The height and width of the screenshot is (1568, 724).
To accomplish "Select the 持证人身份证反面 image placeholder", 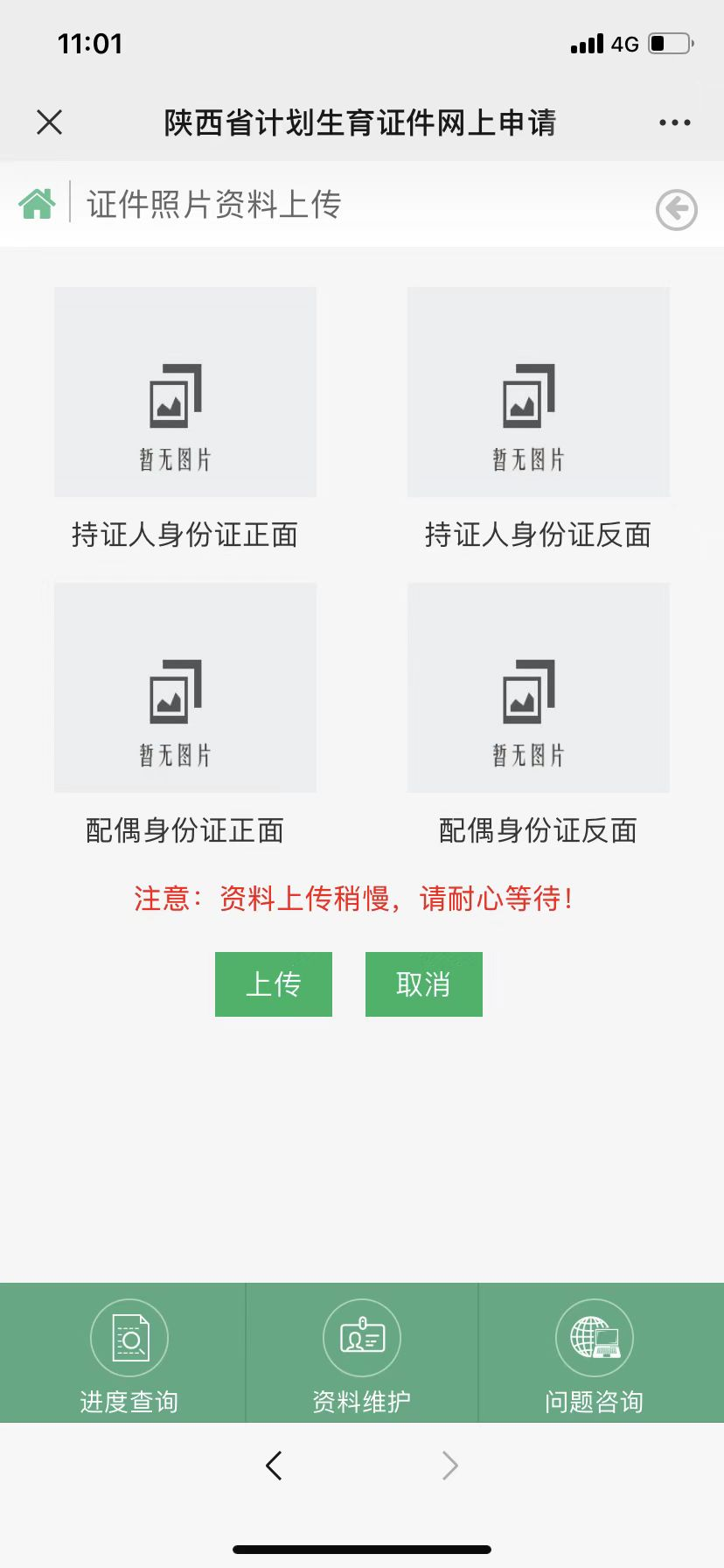I will point(539,392).
